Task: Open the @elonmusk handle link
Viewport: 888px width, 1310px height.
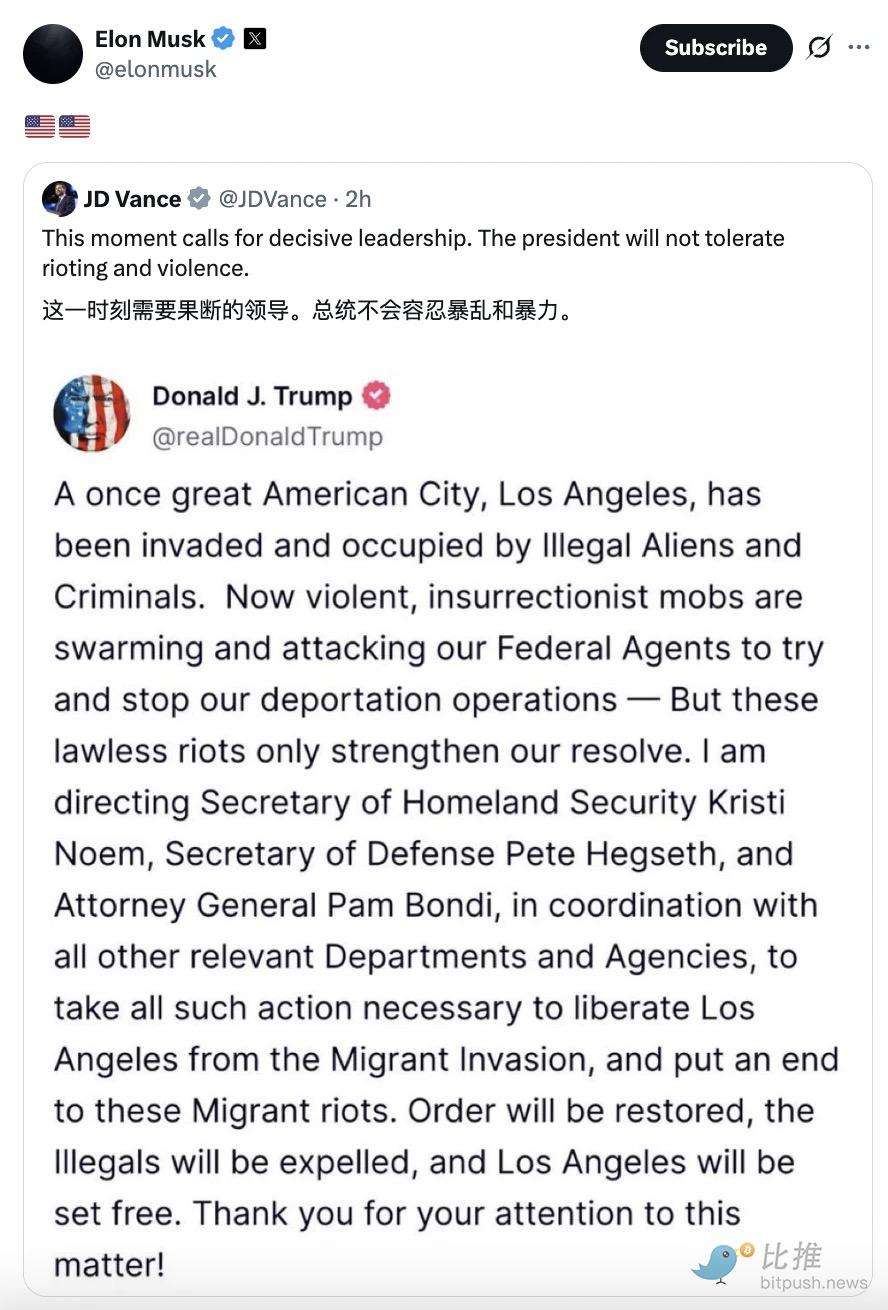Action: (155, 69)
